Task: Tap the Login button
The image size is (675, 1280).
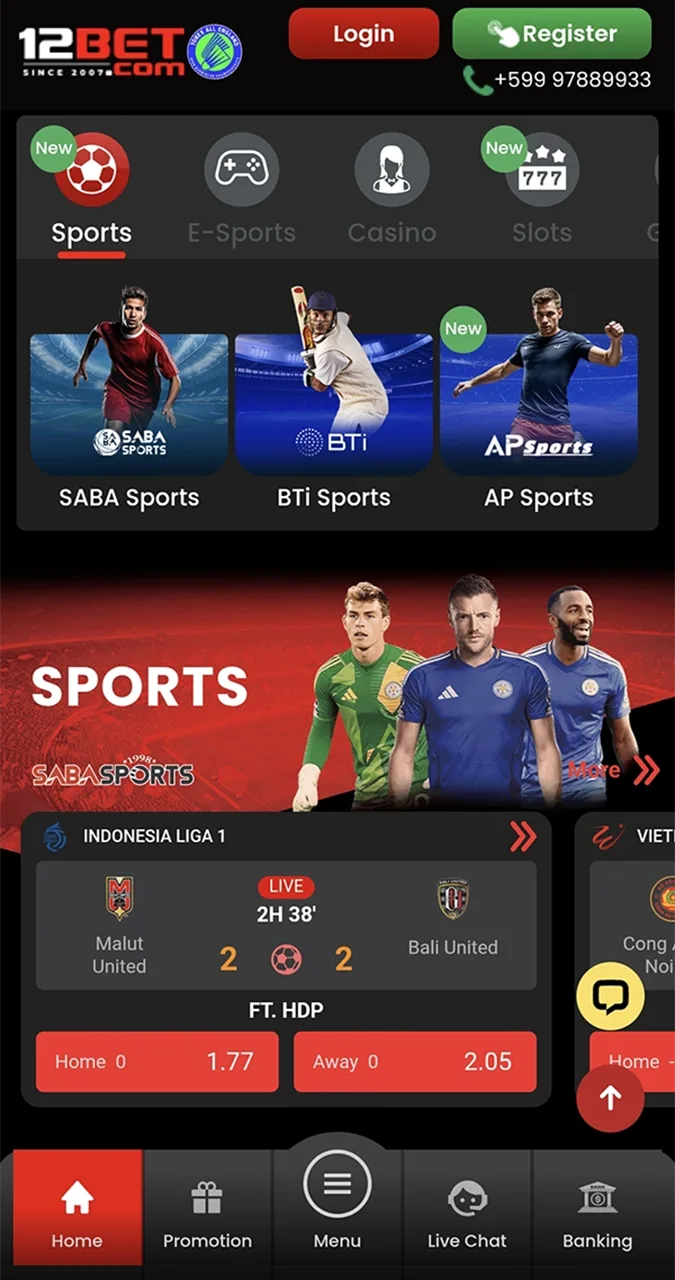Action: coord(363,33)
